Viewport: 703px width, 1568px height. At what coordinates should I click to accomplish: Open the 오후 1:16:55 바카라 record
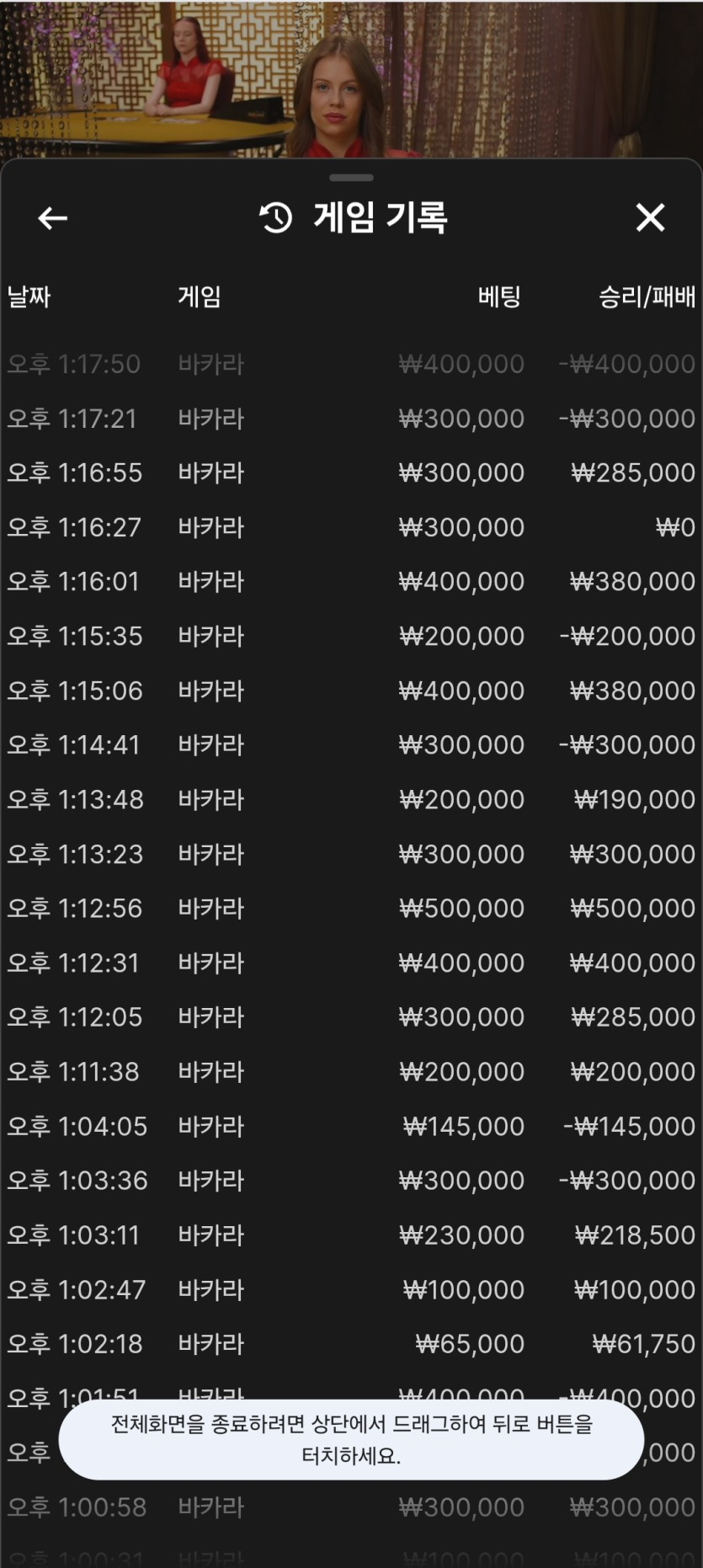pos(351,473)
